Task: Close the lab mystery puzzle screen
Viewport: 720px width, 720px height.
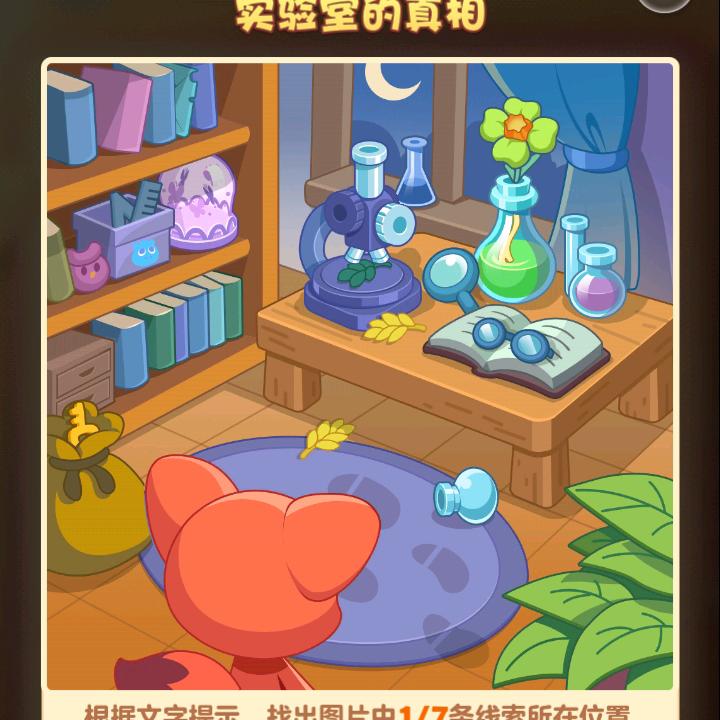Action: pyautogui.click(x=668, y=3)
